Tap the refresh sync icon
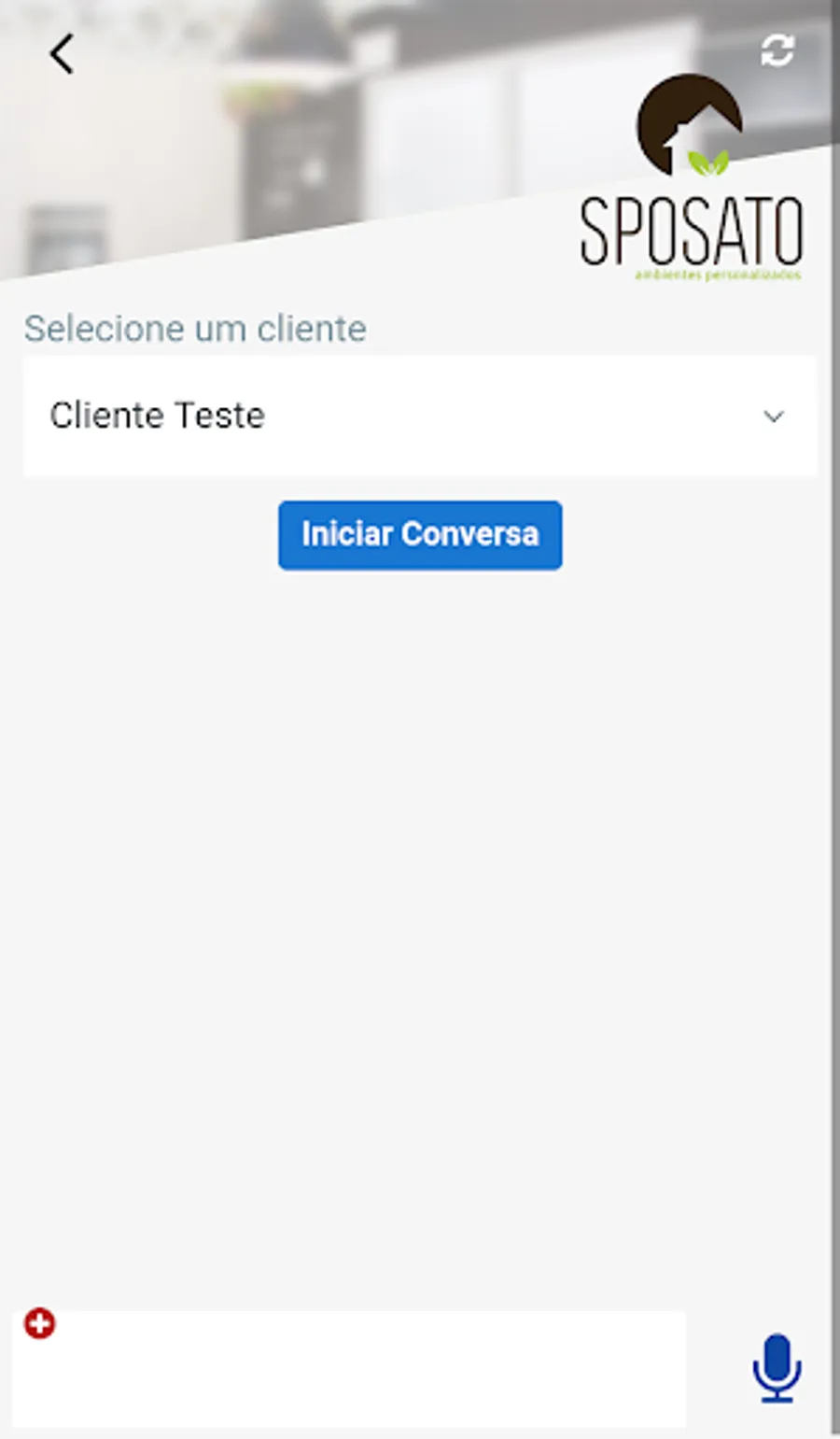Image resolution: width=840 pixels, height=1439 pixels. click(x=777, y=50)
